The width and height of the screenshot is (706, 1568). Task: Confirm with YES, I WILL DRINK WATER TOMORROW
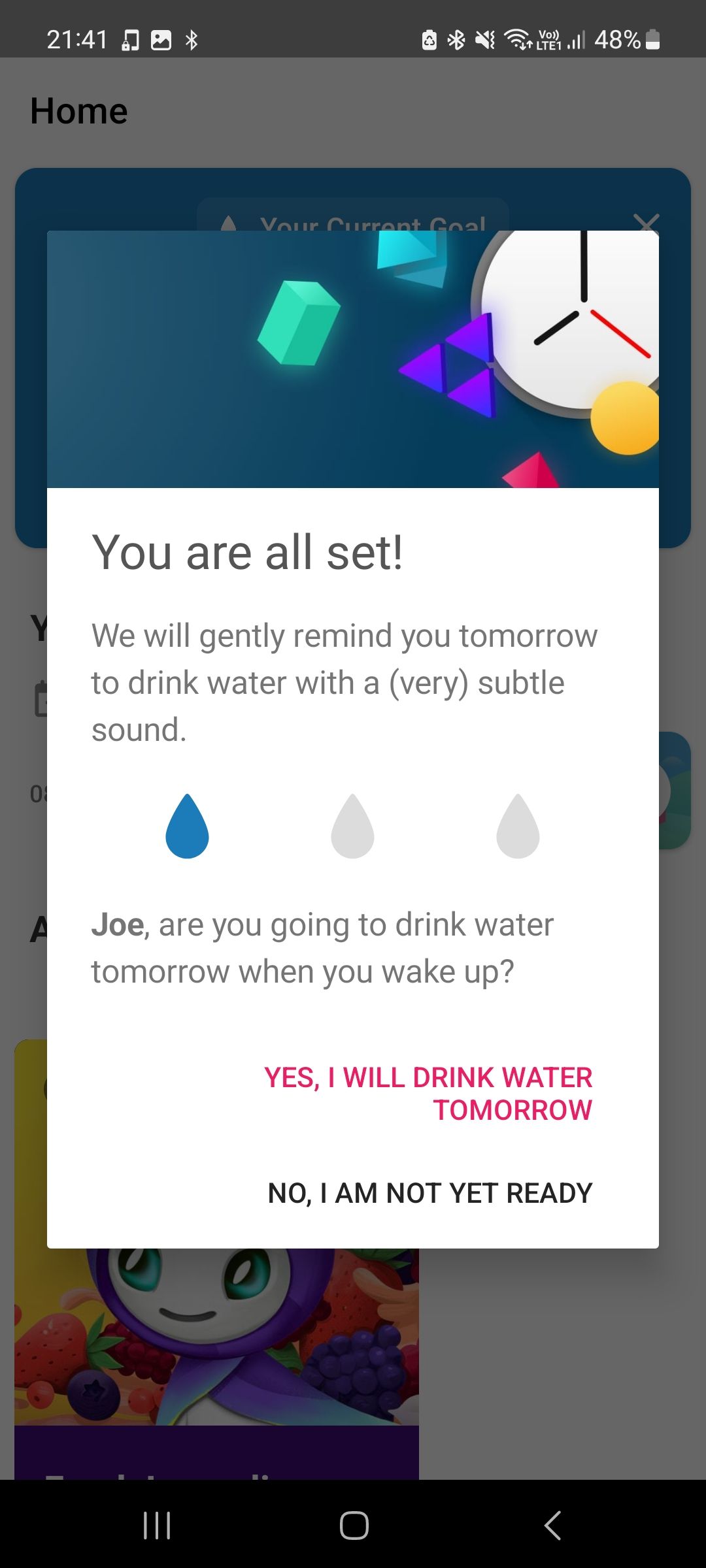(428, 1092)
